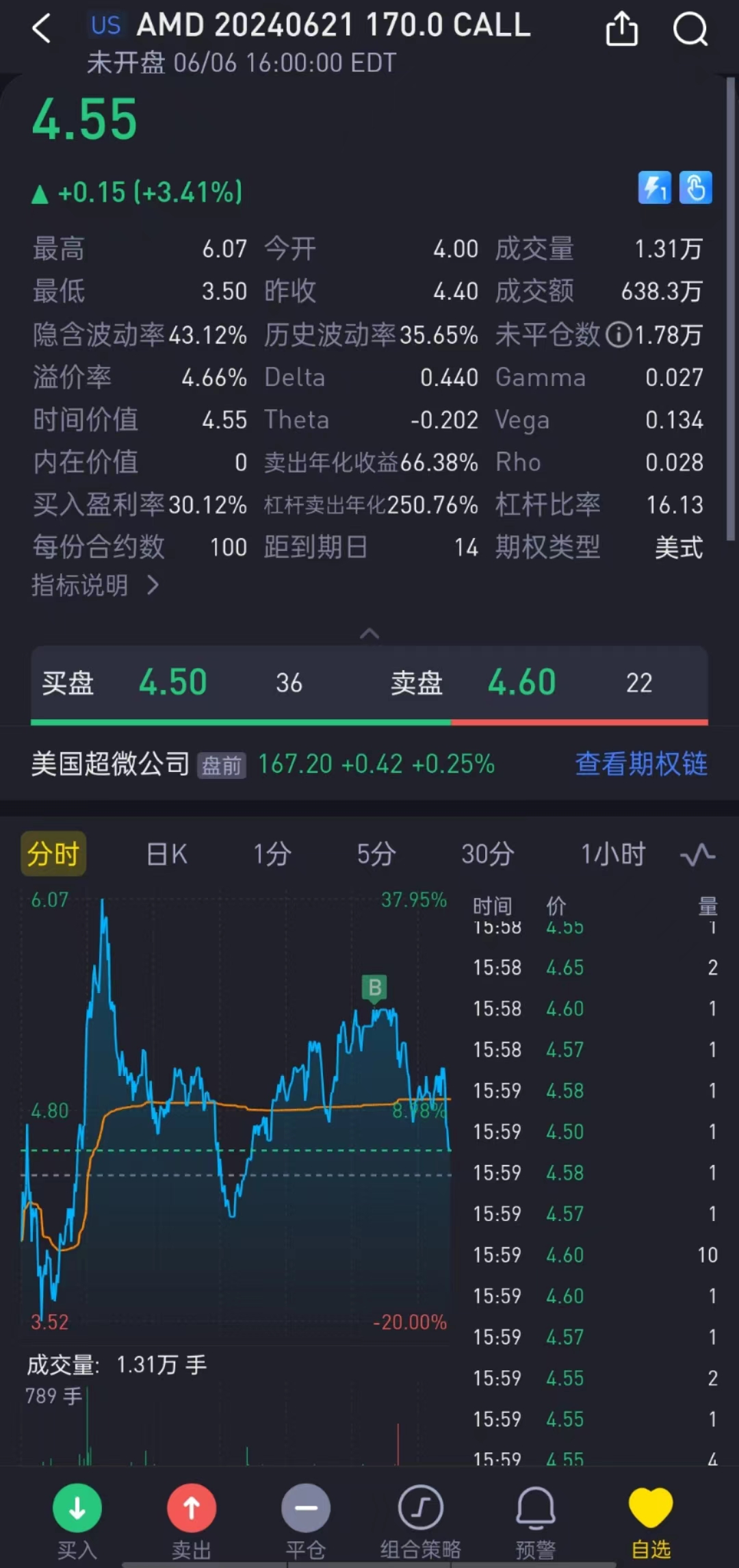Switch to the 日K chart tab
Image resolution: width=739 pixels, height=1568 pixels.
(x=166, y=854)
